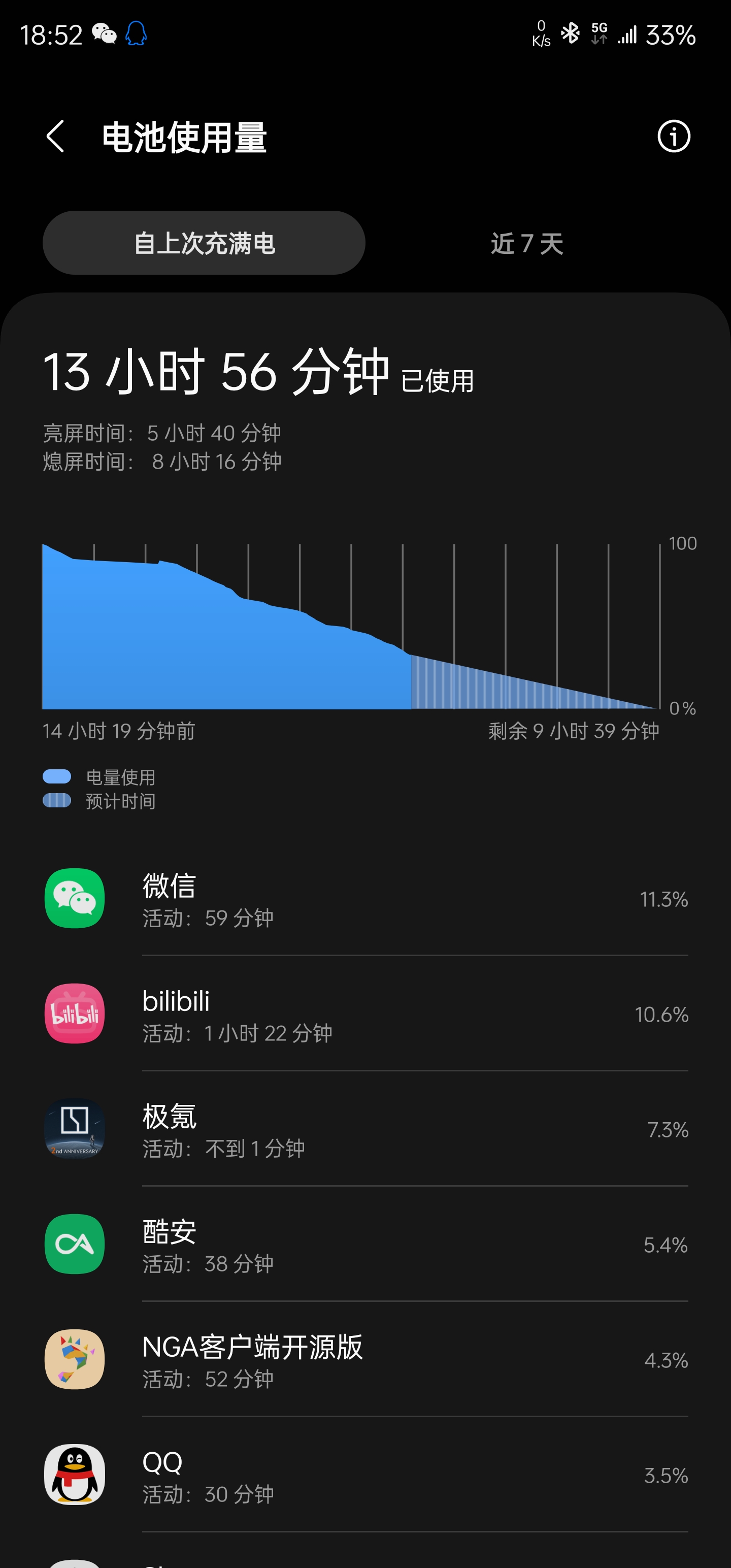This screenshot has width=731, height=1568.
Task: Toggle the 预计时间 legend entry
Action: (x=97, y=801)
